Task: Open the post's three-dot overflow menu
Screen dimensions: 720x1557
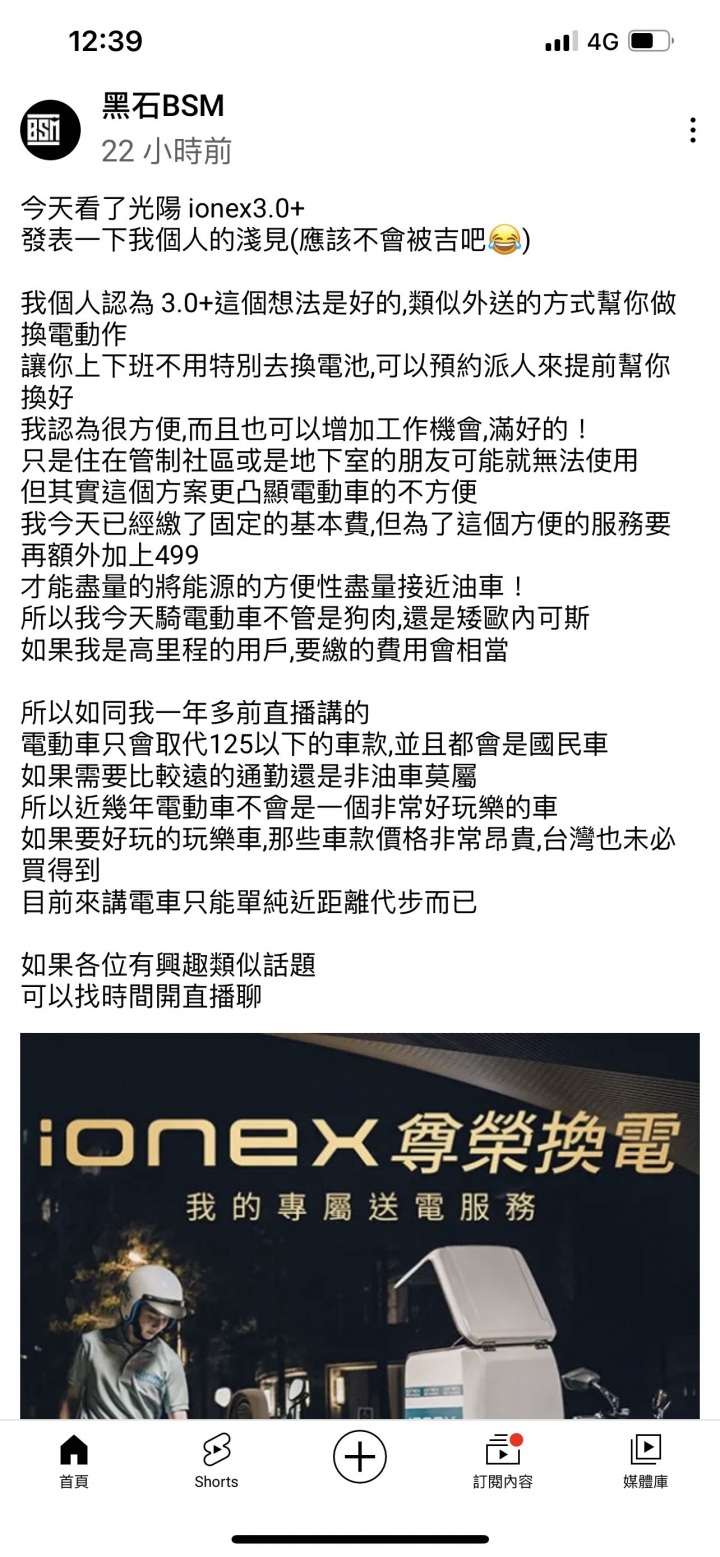Action: tap(692, 131)
